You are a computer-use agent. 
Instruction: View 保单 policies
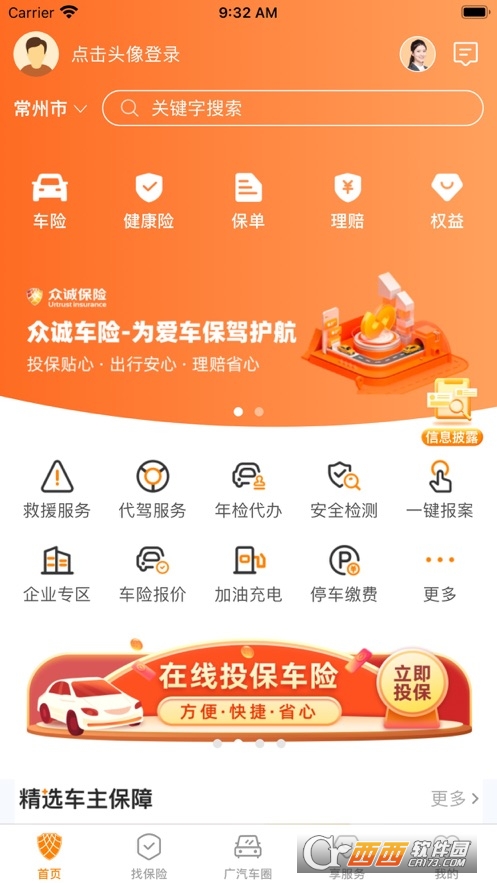tap(248, 202)
